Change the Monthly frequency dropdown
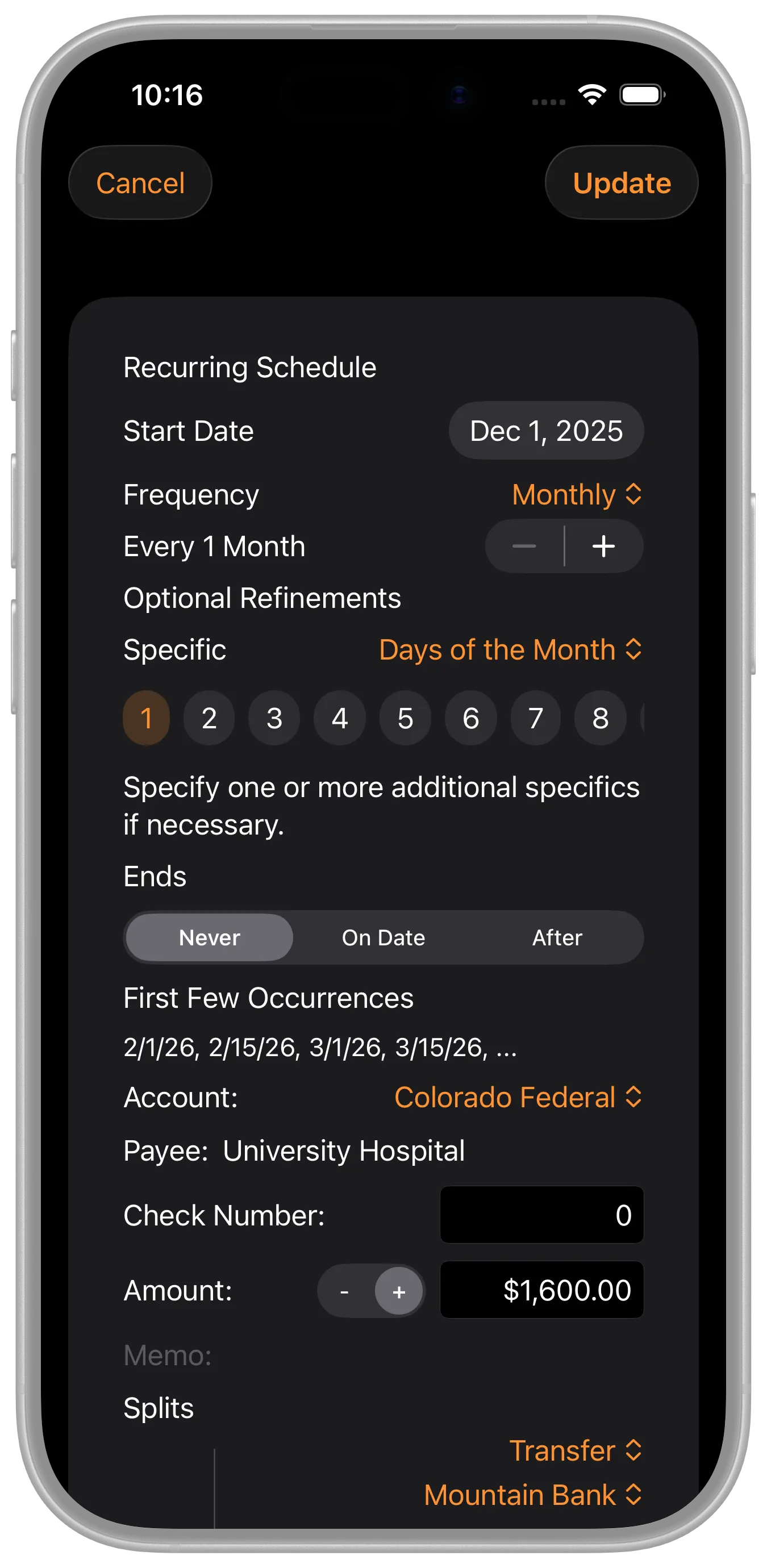This screenshot has height=1568, width=767. (577, 494)
